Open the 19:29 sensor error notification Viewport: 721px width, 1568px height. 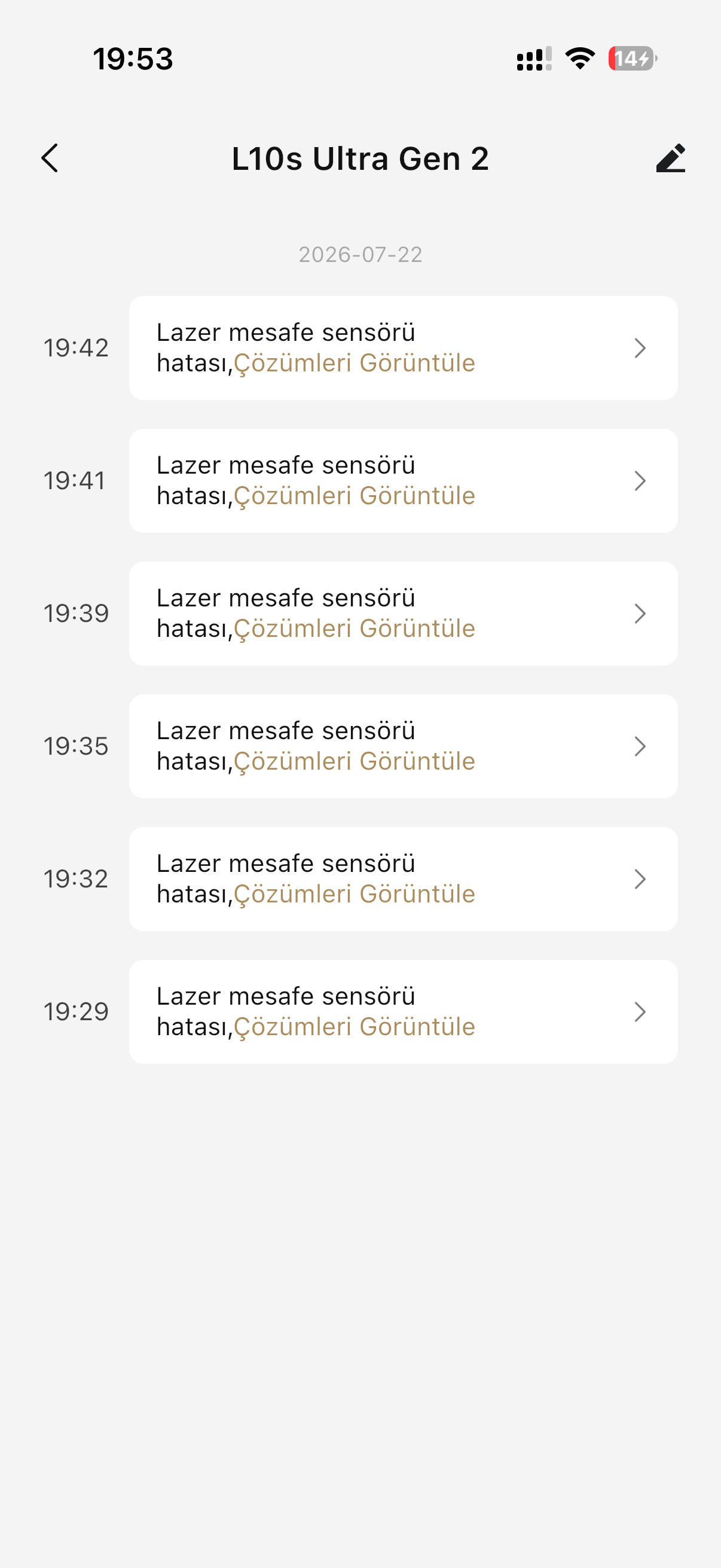pos(403,1012)
